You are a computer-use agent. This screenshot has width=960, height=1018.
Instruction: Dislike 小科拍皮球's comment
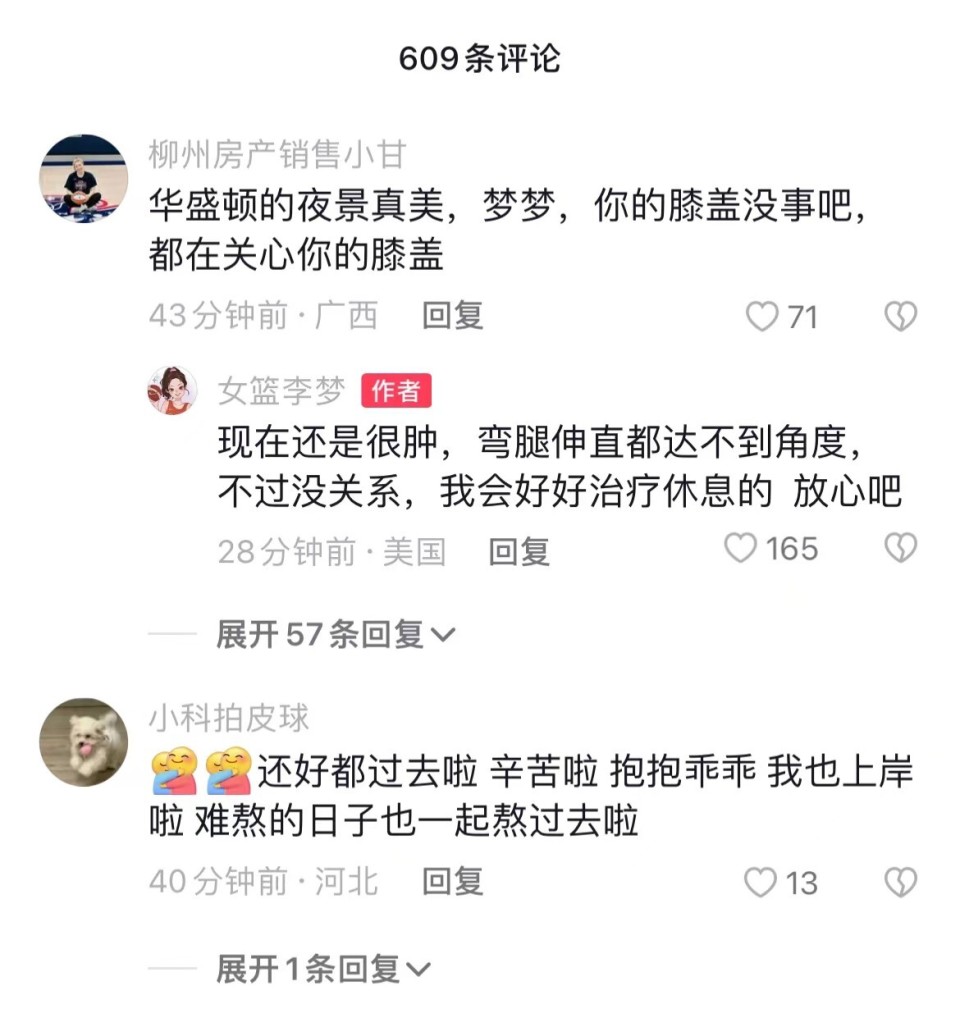(x=902, y=882)
